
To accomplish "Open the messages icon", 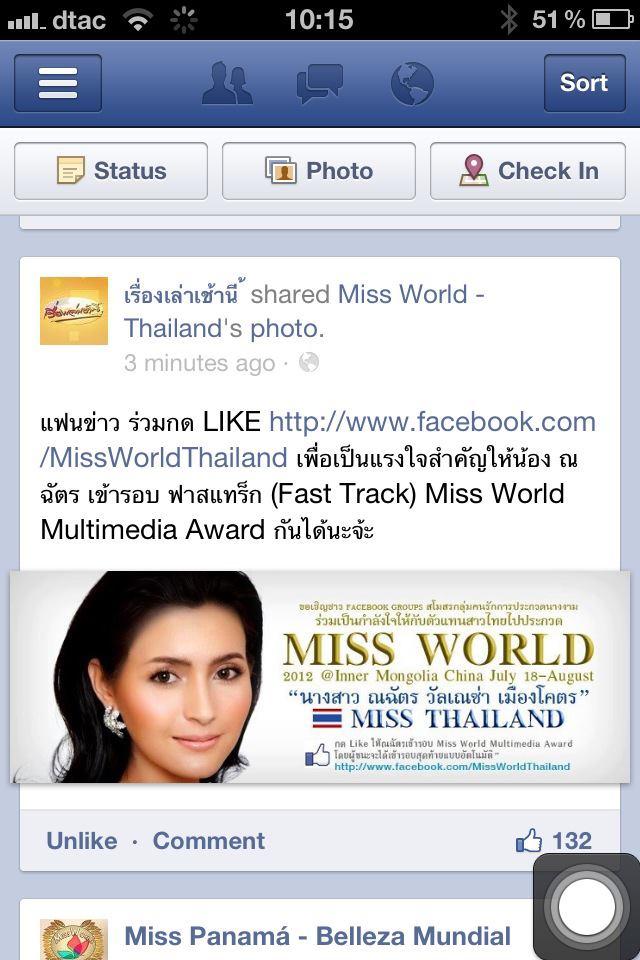I will 319,83.
